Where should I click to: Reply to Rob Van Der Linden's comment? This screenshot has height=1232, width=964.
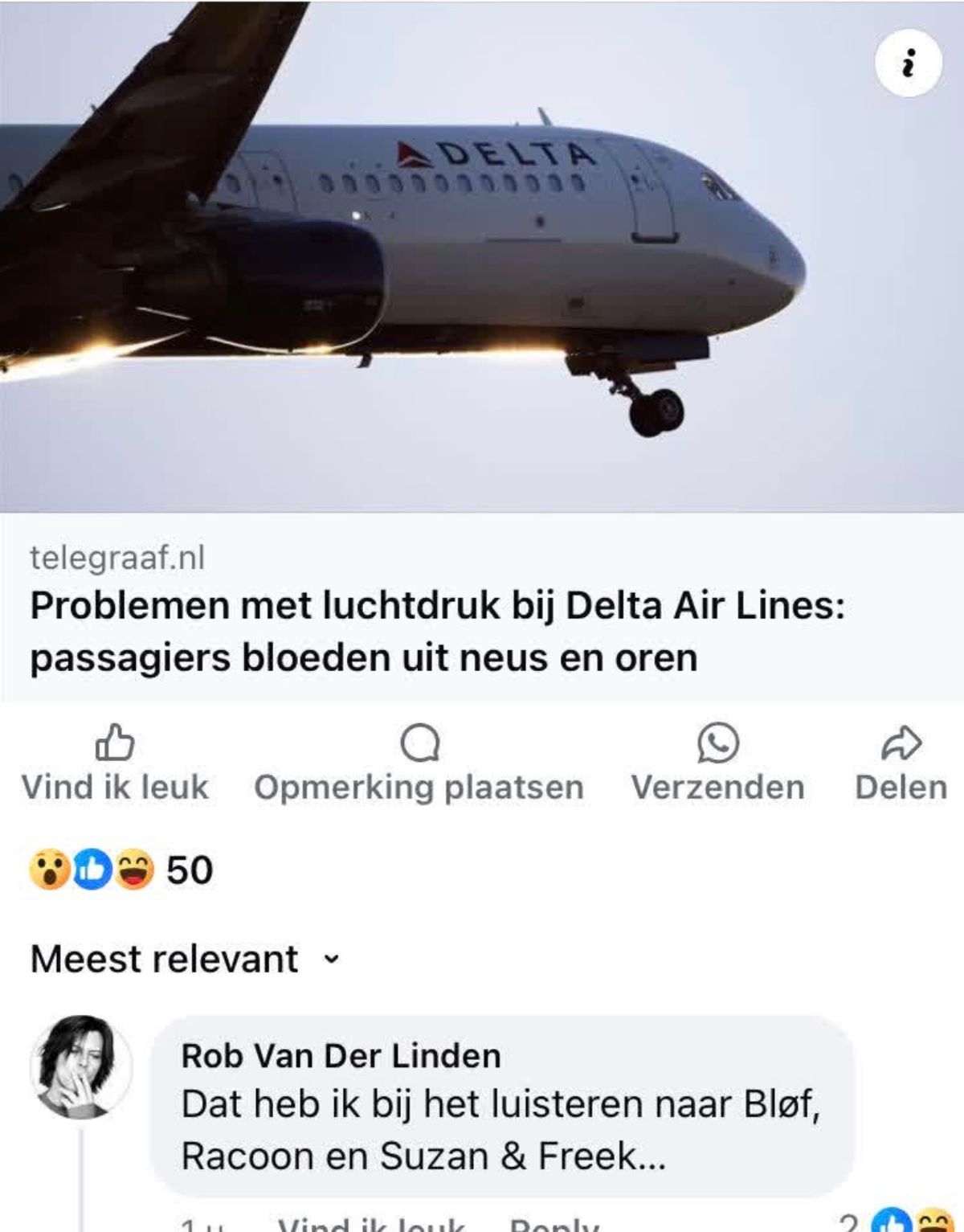[x=554, y=1225]
